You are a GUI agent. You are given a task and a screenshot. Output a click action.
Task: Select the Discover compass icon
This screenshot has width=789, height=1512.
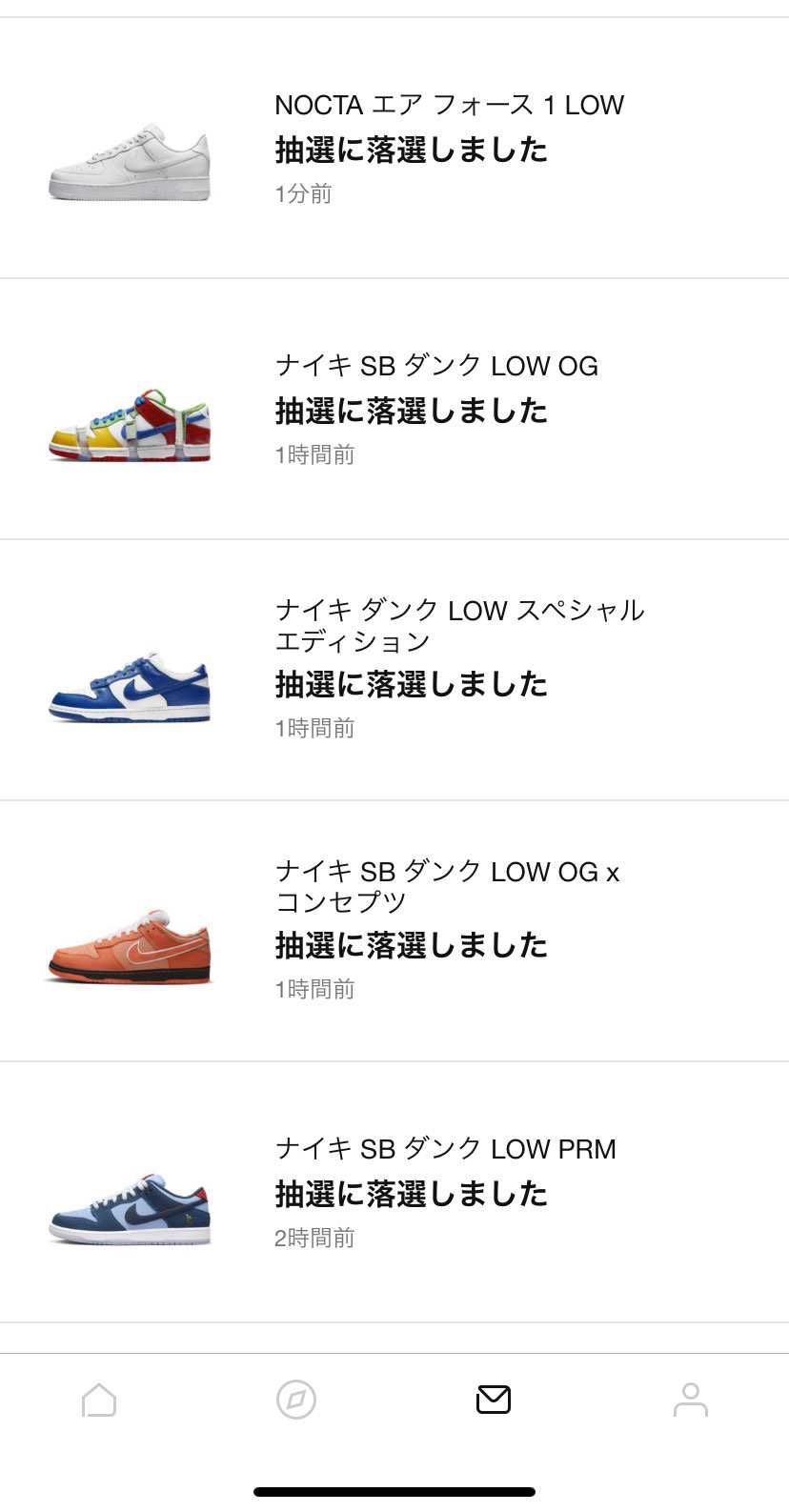pyautogui.click(x=295, y=1400)
